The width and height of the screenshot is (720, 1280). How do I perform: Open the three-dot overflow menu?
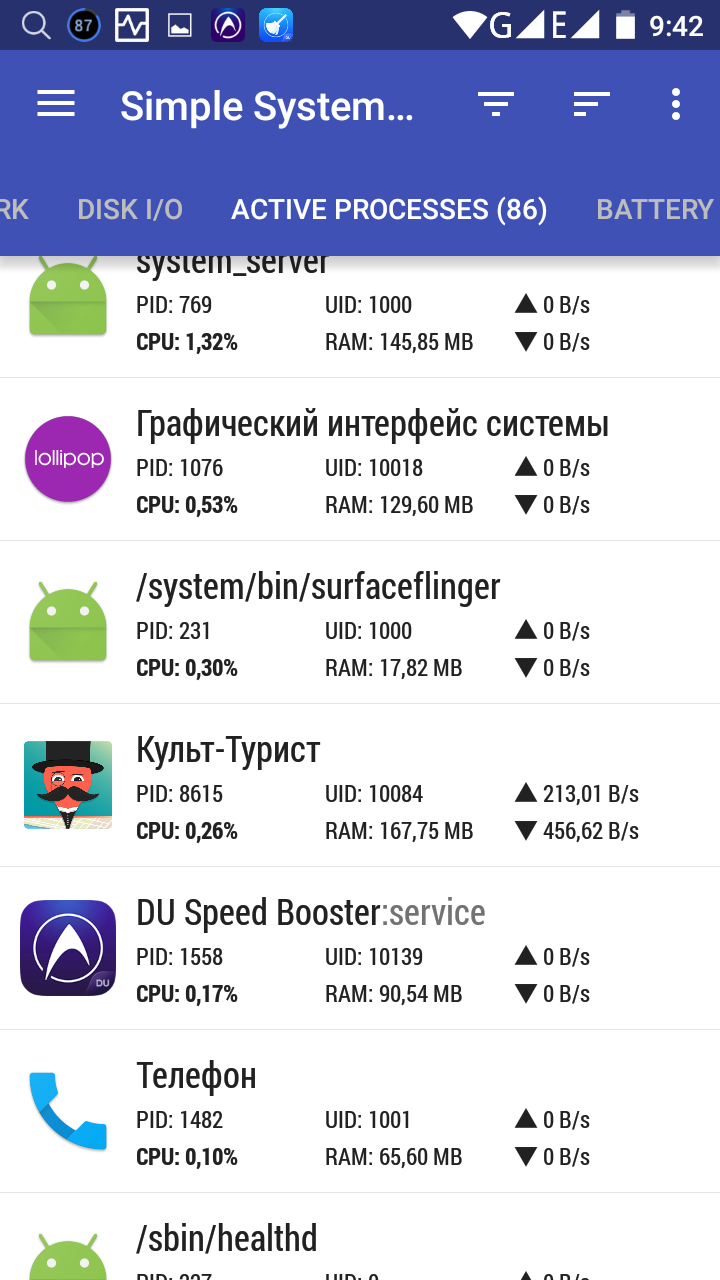[676, 104]
